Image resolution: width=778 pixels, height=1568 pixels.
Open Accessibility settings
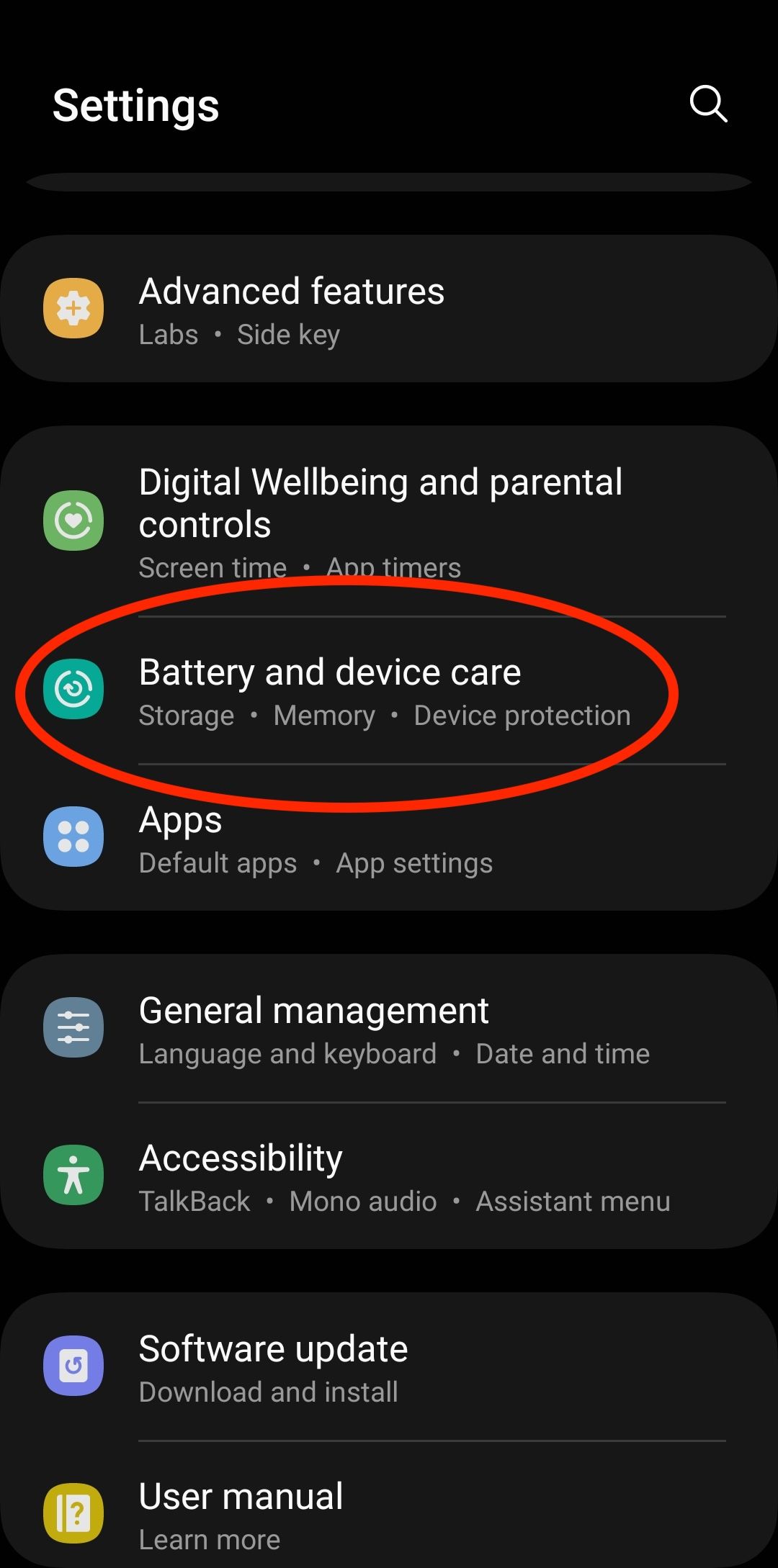tap(389, 1177)
